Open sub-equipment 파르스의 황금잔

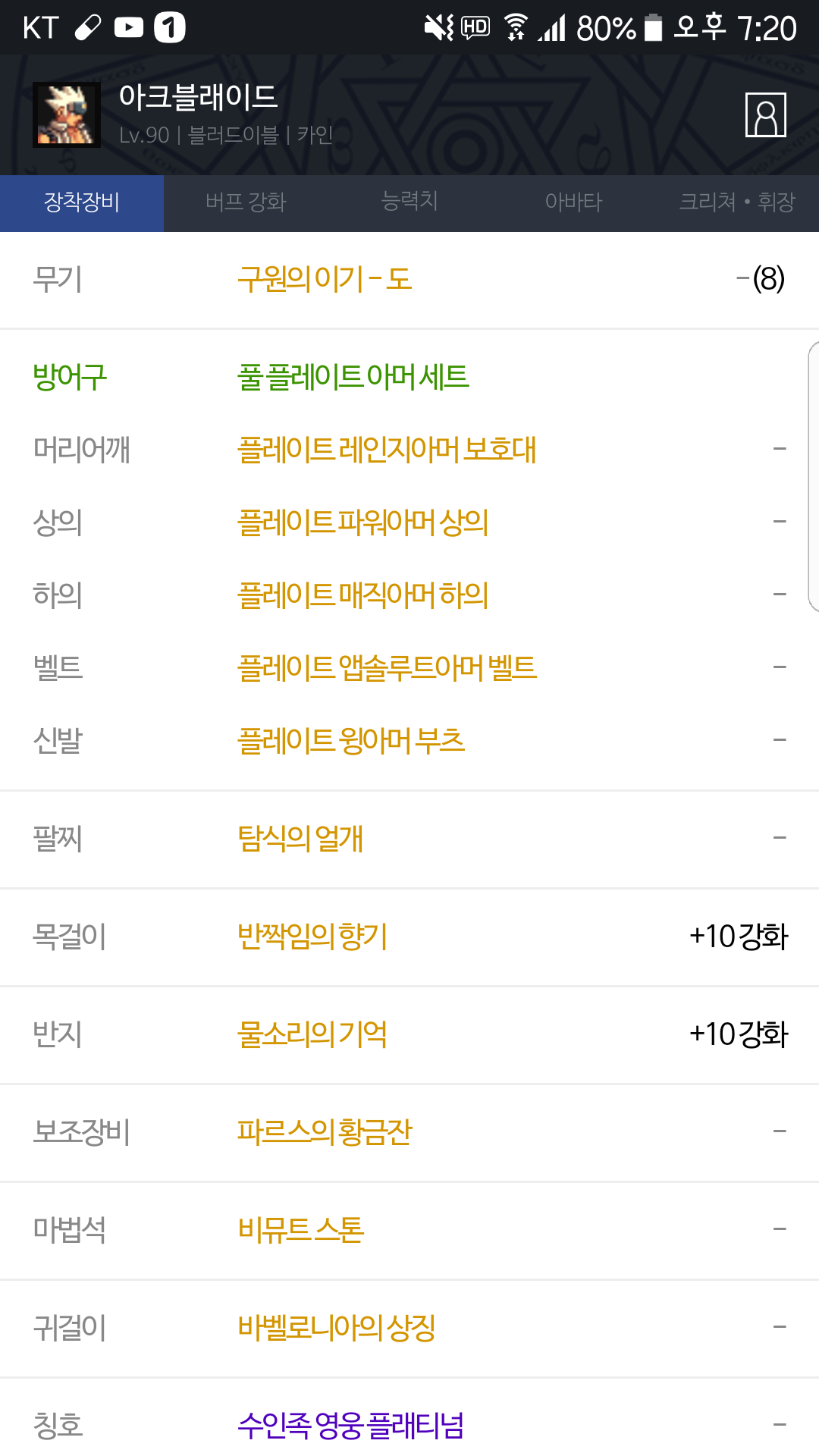coord(325,1132)
